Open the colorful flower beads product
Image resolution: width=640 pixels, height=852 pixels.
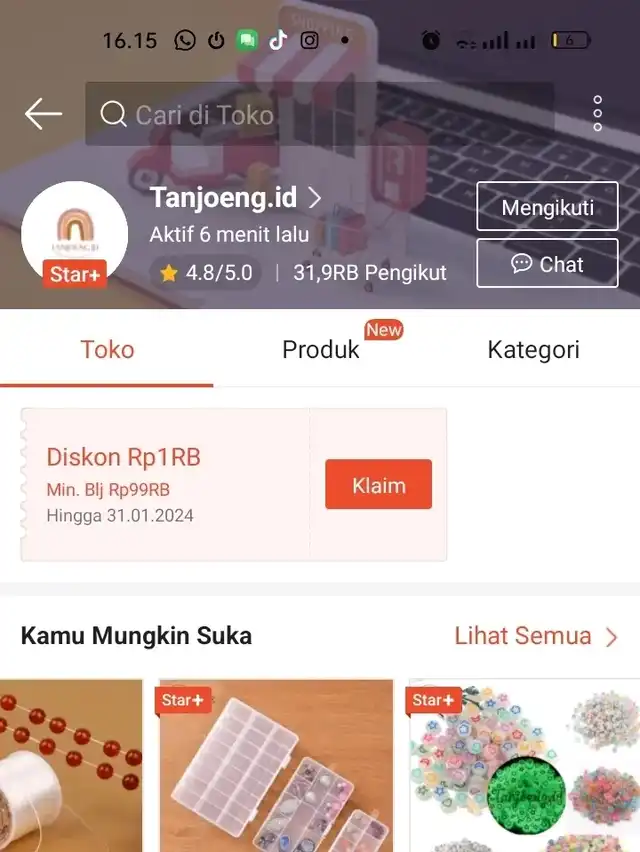pyautogui.click(x=522, y=768)
